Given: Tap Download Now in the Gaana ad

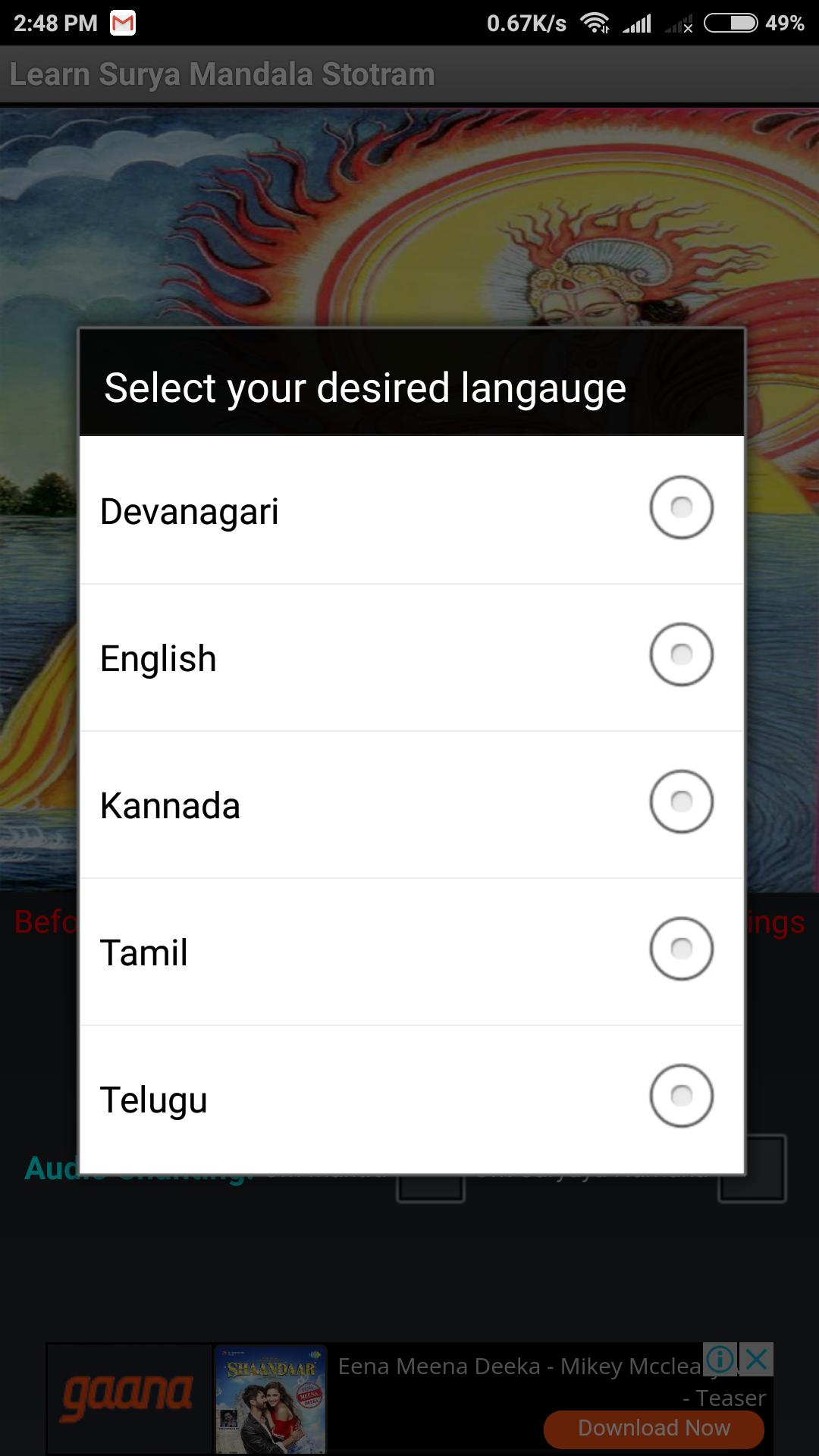Looking at the screenshot, I should pos(654,1428).
